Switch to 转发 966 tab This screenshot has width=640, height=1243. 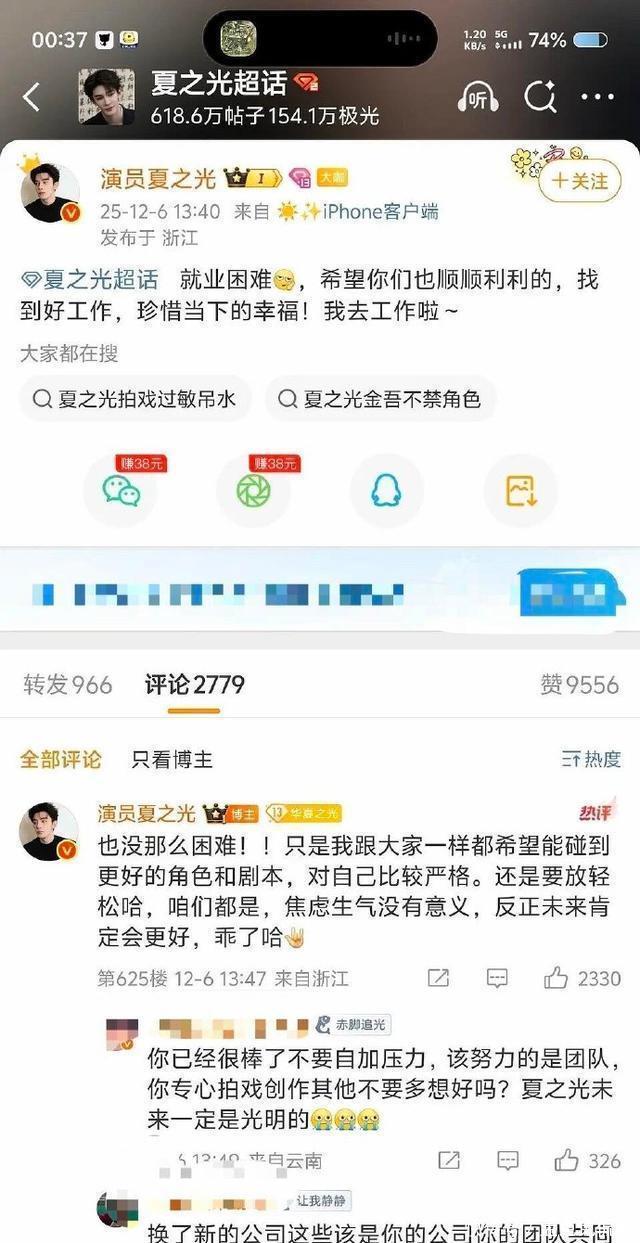coord(68,685)
